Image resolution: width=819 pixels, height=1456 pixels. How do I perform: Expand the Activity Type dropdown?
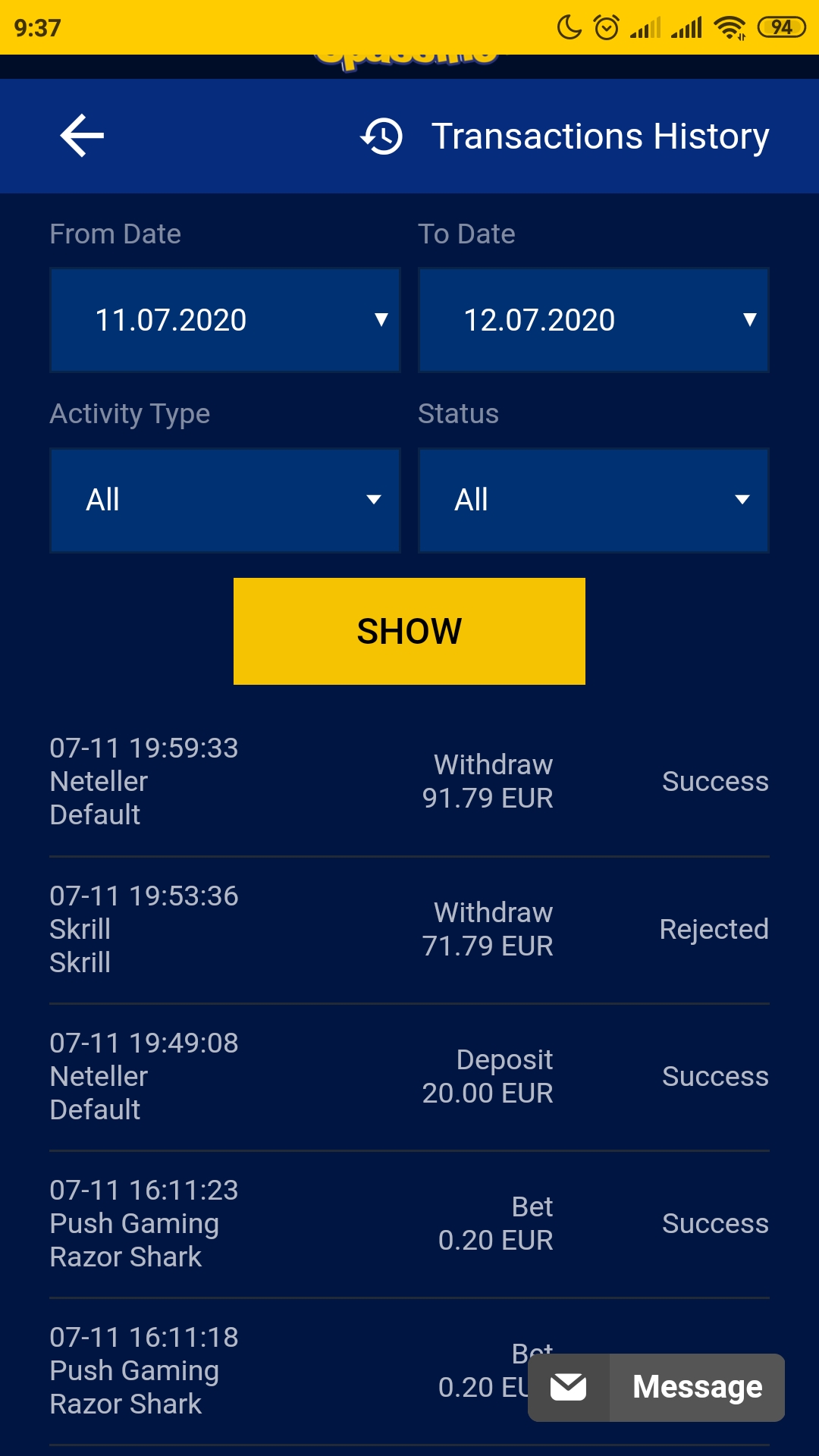pos(225,500)
